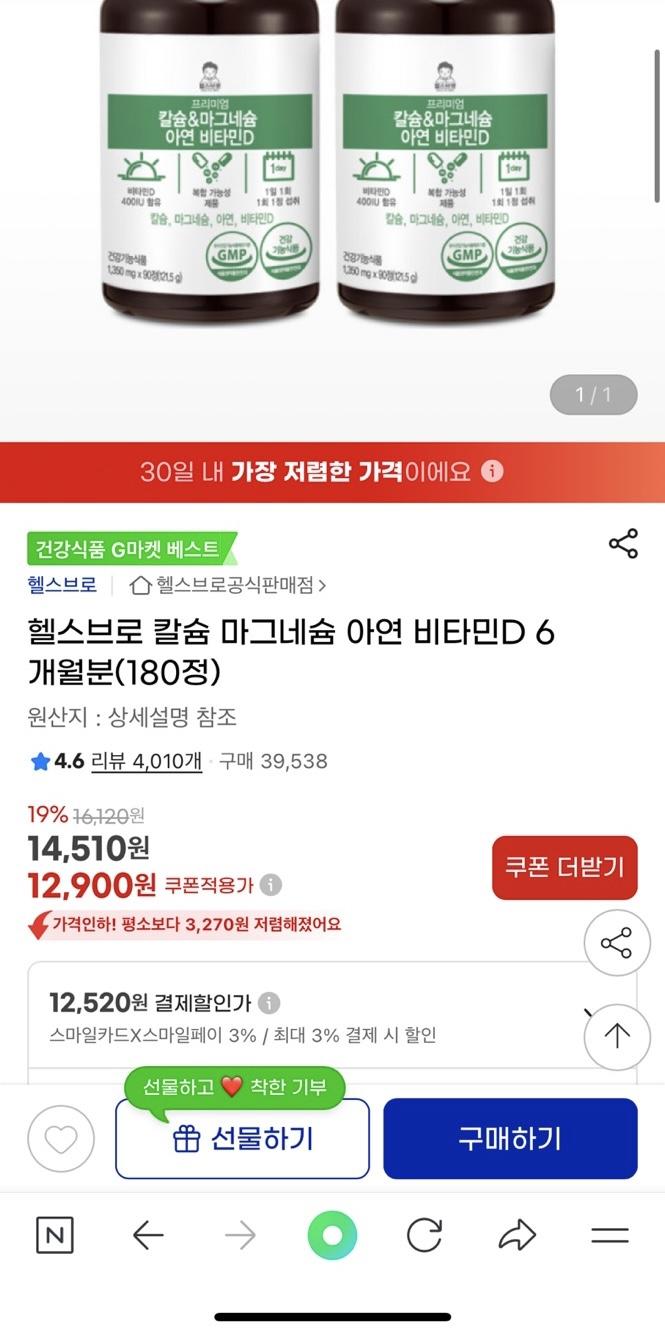View info for 결제할인가
The image size is (665, 1335).
(270, 1003)
